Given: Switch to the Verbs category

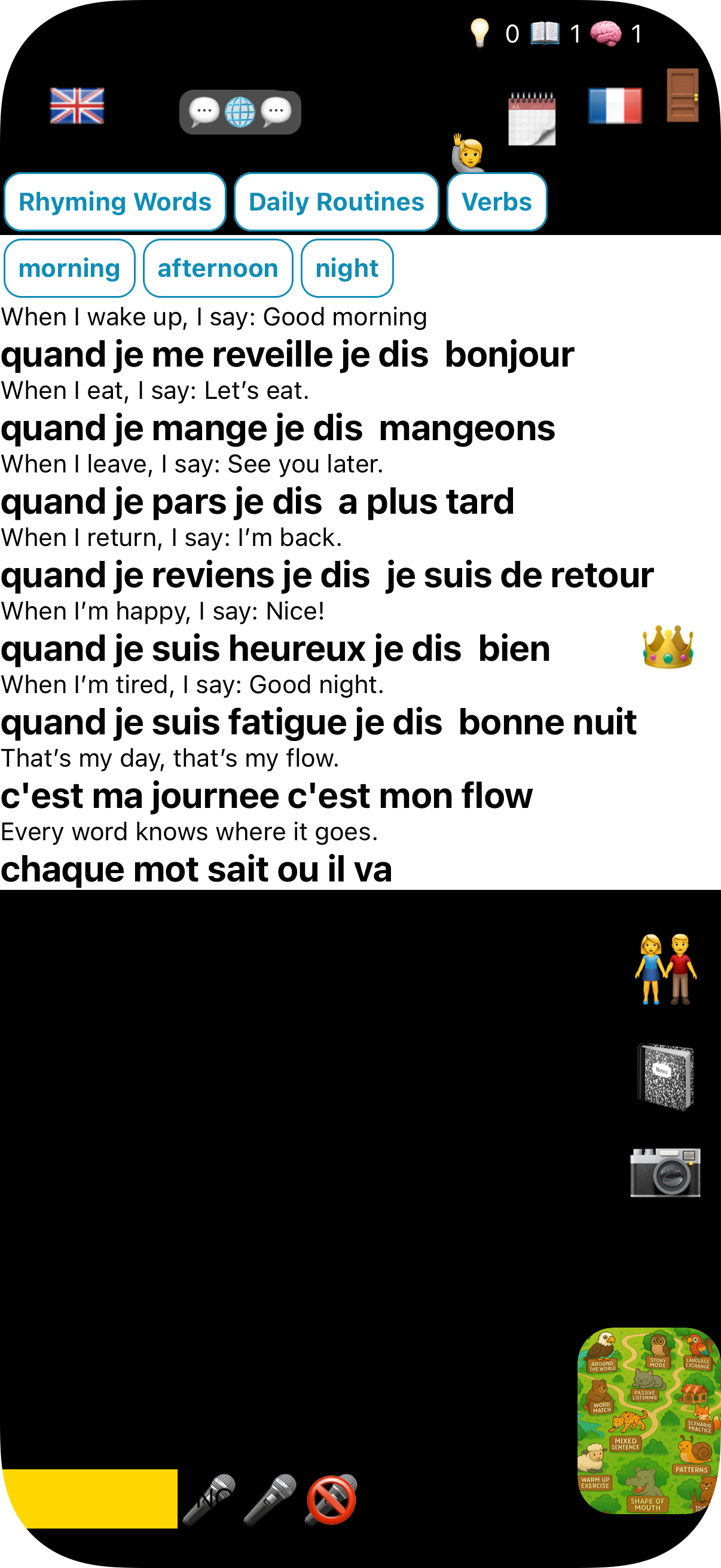Looking at the screenshot, I should (496, 202).
